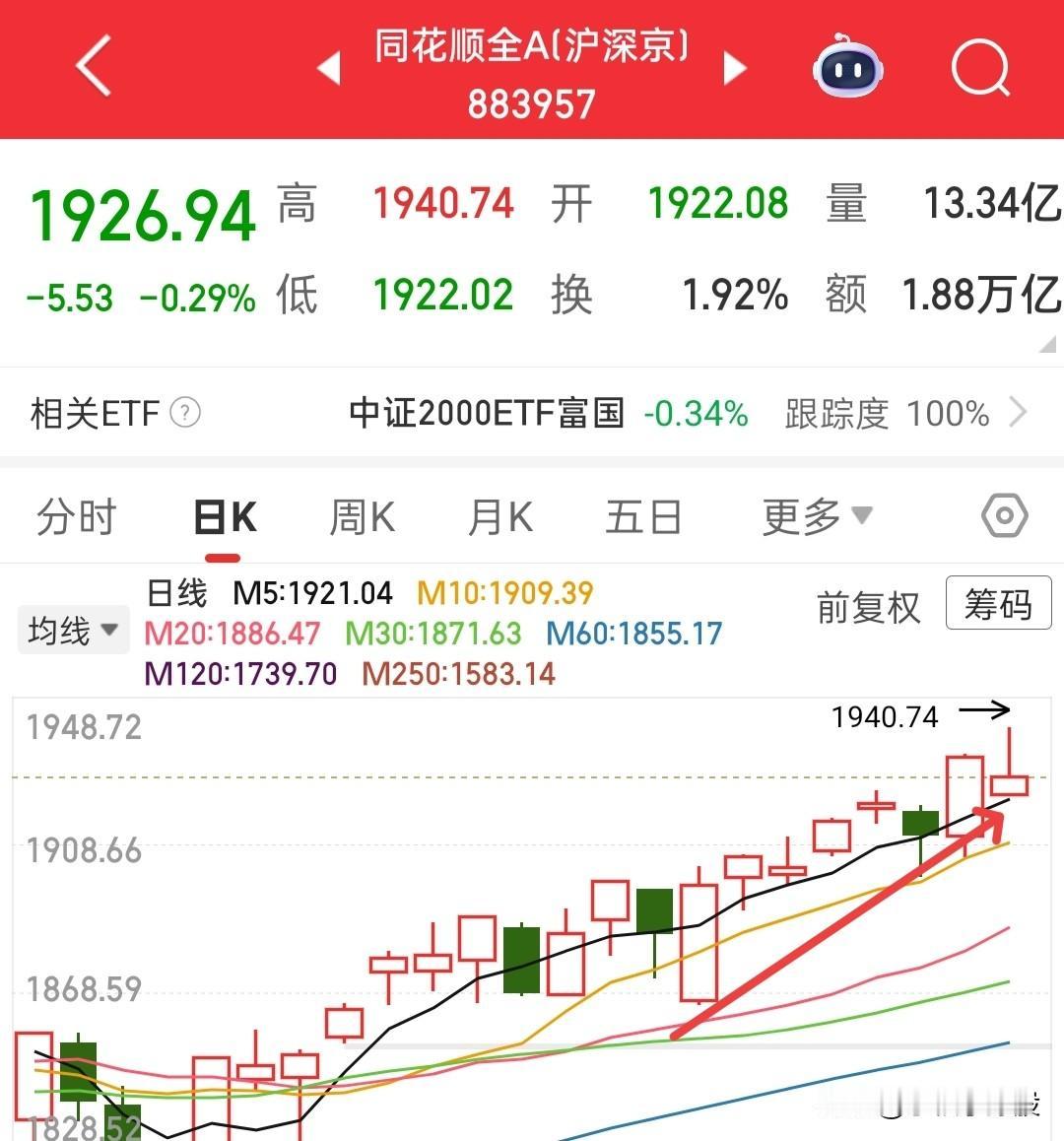The image size is (1064, 1141).
Task: Open the 均线 dropdown
Action: pos(111,629)
